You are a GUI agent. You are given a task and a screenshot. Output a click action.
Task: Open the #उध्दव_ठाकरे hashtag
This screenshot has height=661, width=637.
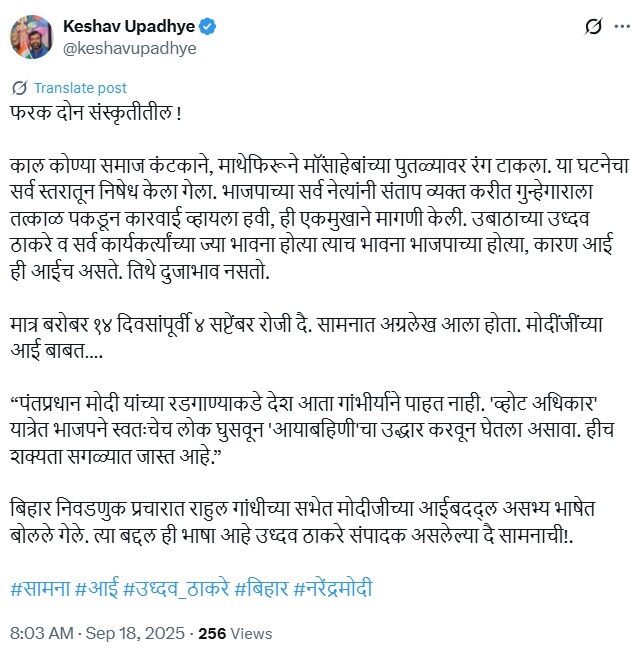point(176,589)
